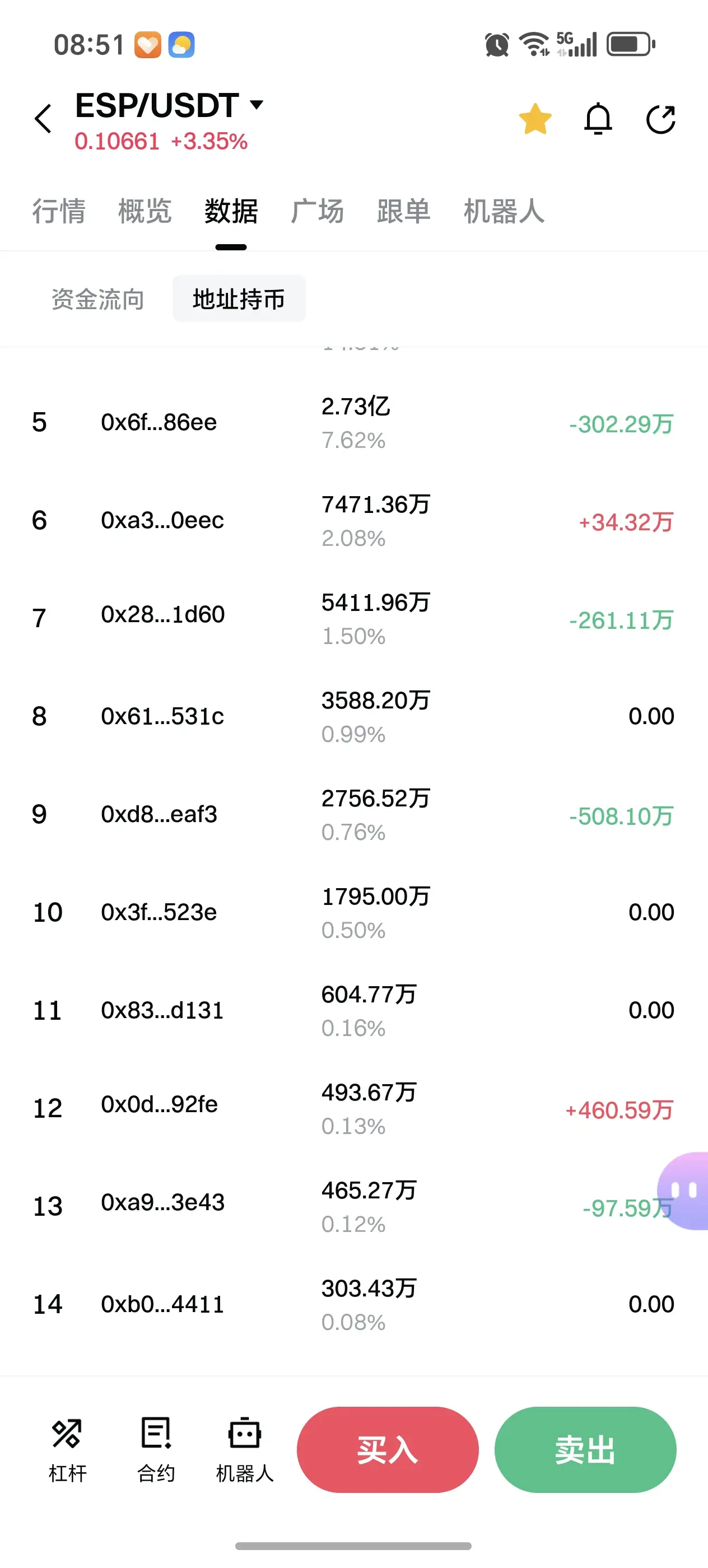Switch to the 概览 tab
Screen dimensions: 708x1568
pos(145,211)
